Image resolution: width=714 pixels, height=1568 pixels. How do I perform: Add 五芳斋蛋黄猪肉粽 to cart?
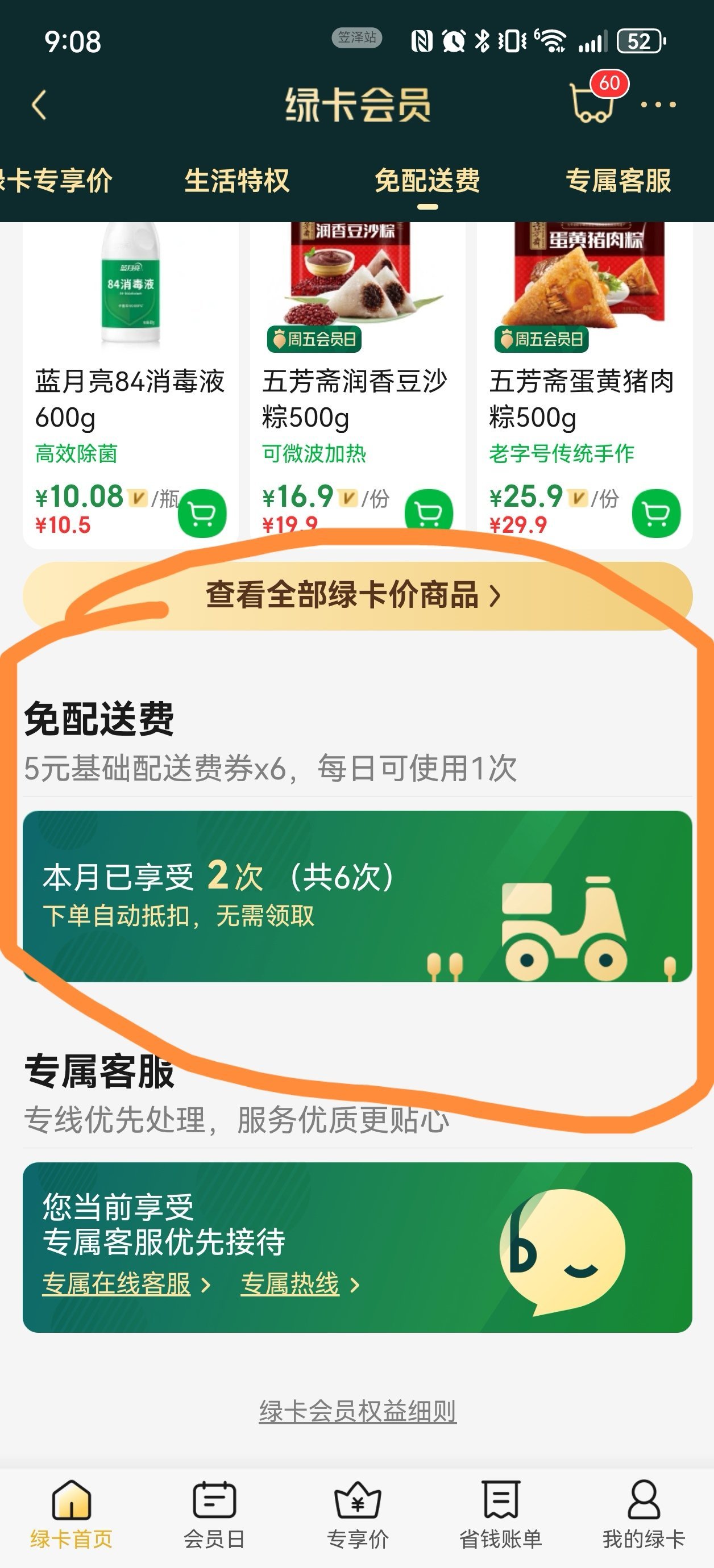(656, 514)
